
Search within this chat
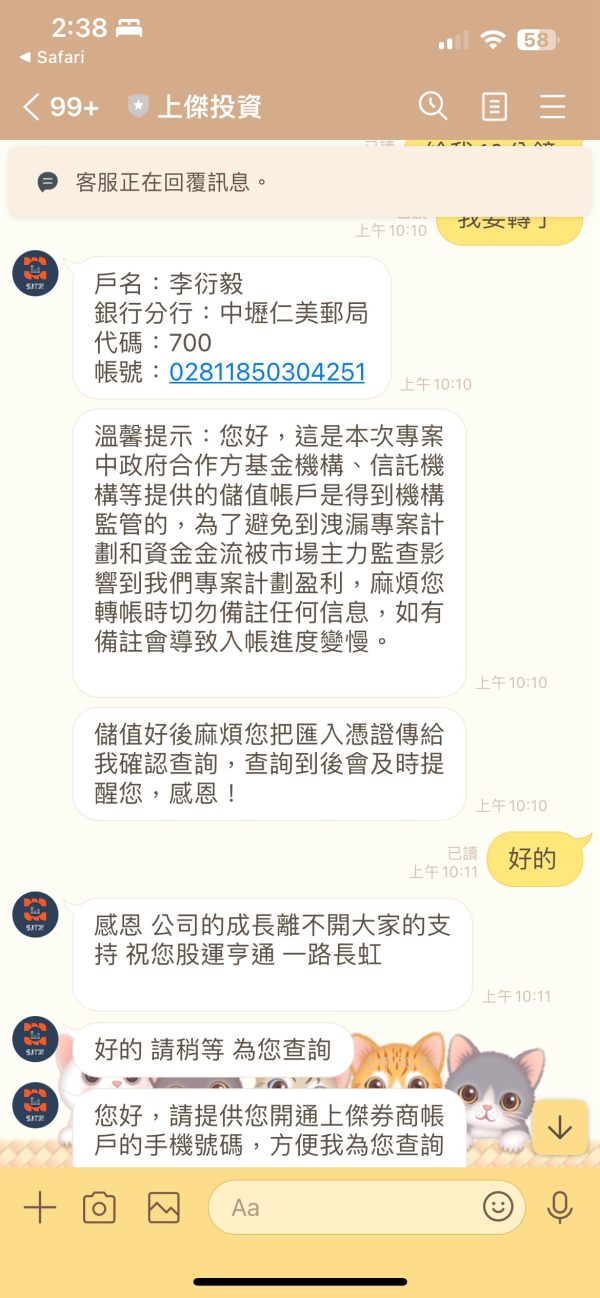coord(432,106)
